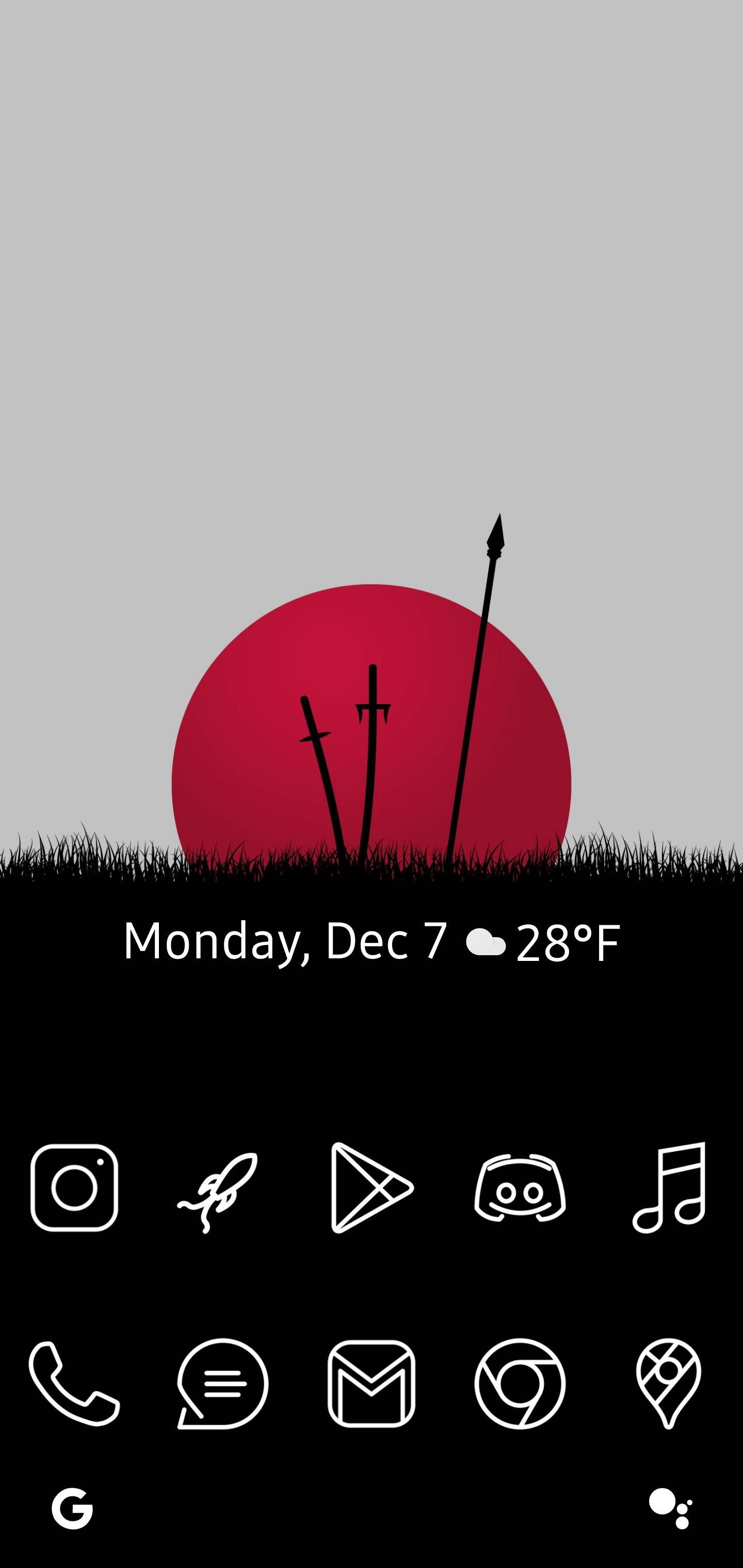Open Google Maps

coord(670,1383)
